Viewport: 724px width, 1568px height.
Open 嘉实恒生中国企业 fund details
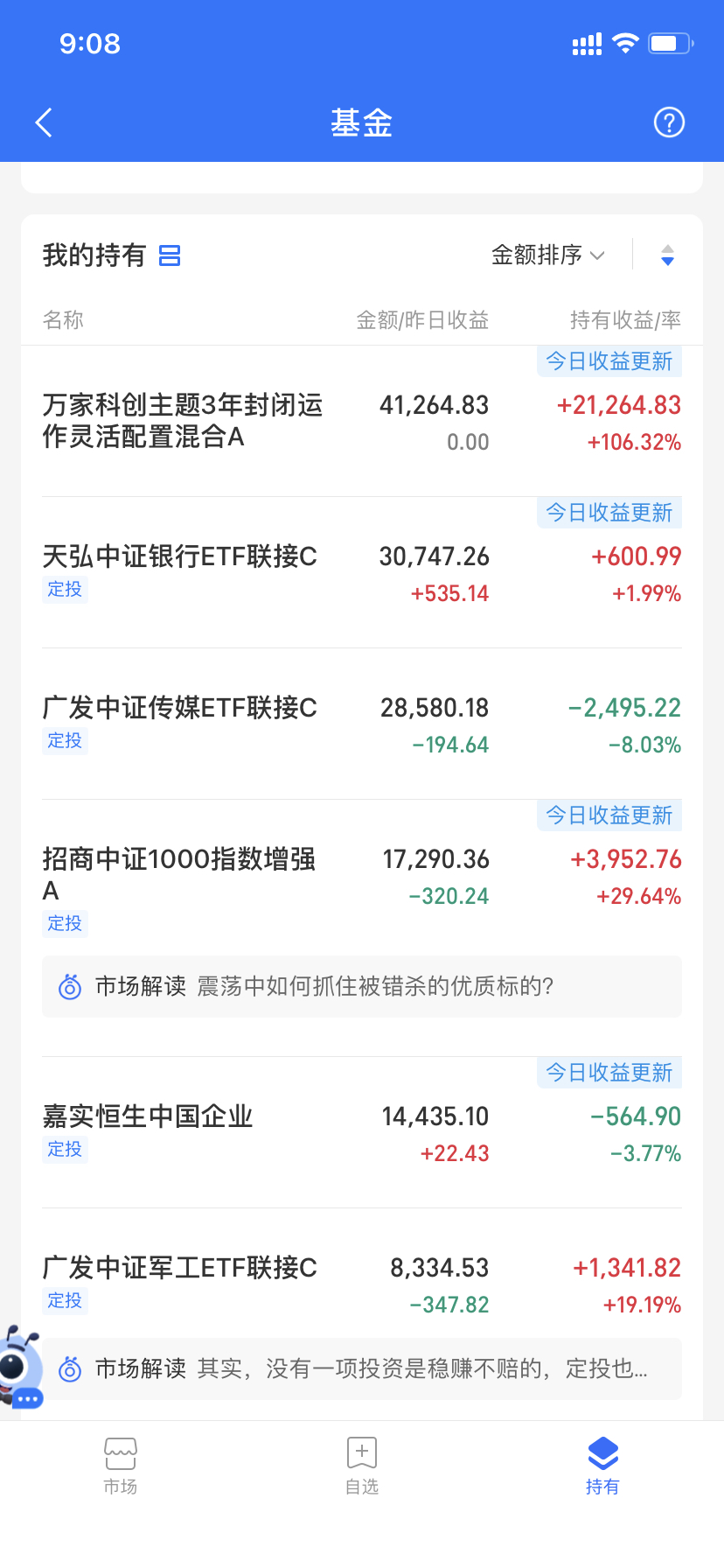coord(148,1116)
